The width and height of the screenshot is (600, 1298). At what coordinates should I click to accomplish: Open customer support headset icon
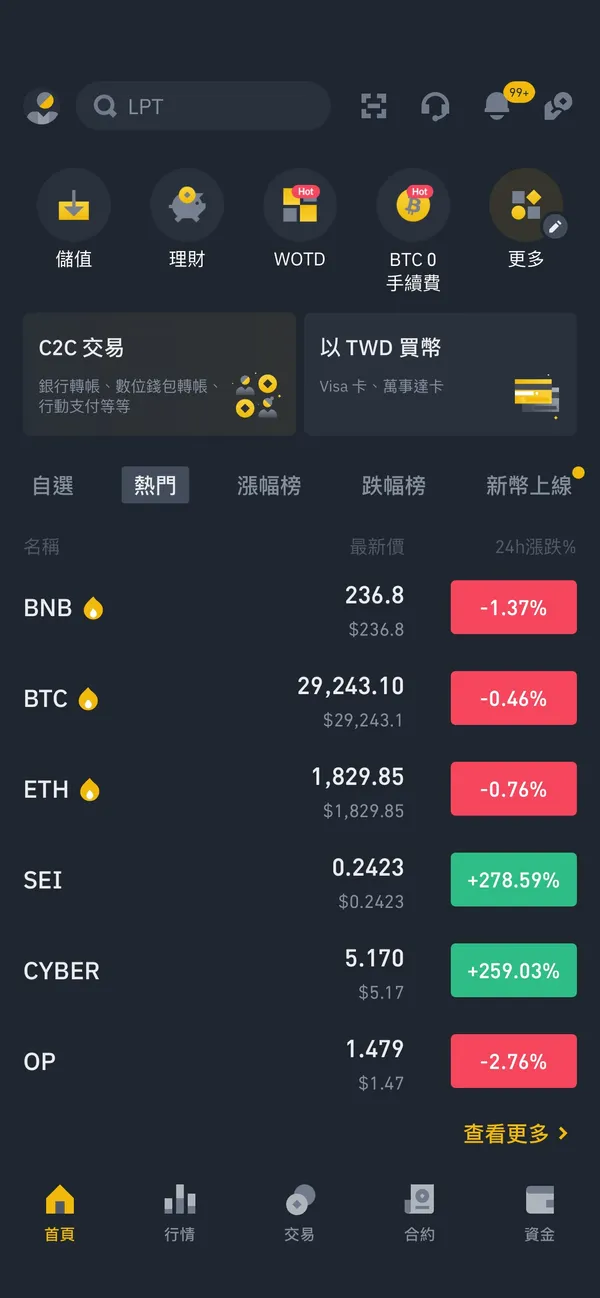click(435, 106)
